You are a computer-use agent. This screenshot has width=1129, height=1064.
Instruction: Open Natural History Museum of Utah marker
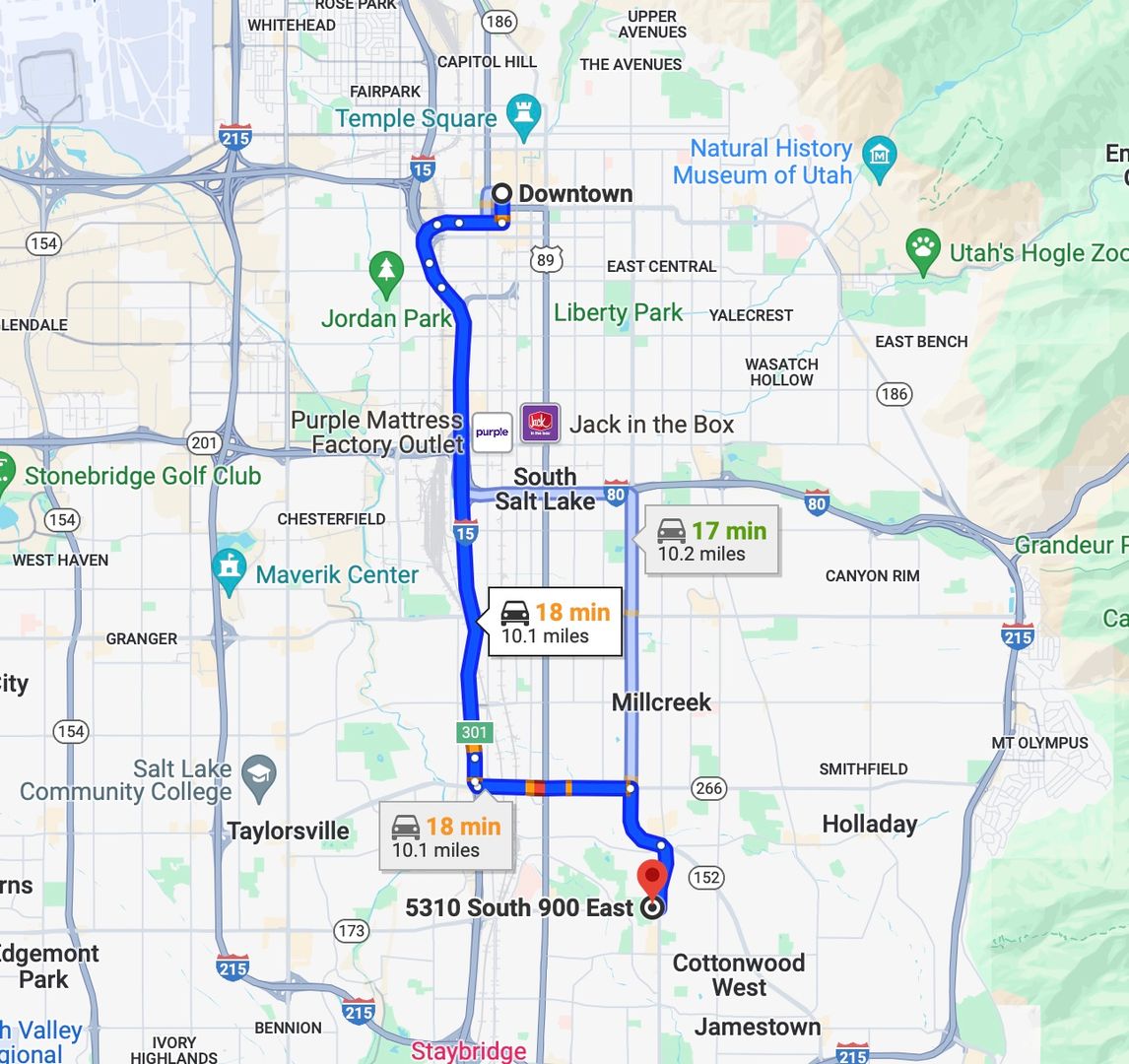pos(879,155)
